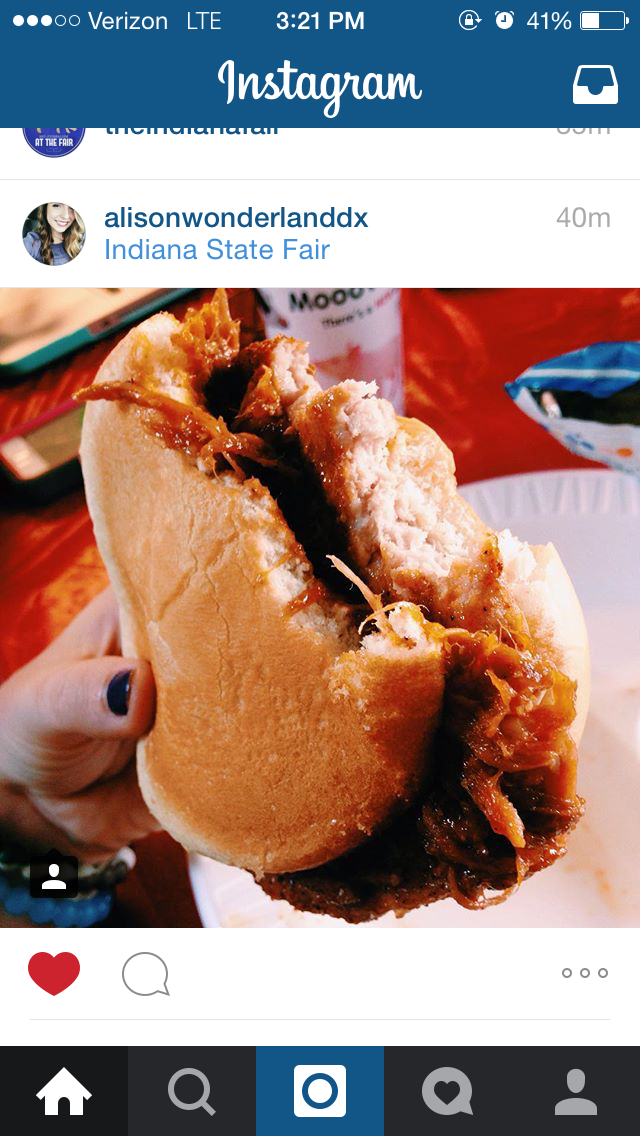640x1136 pixels.
Task: Open the direct inbox tray icon
Action: 595,85
